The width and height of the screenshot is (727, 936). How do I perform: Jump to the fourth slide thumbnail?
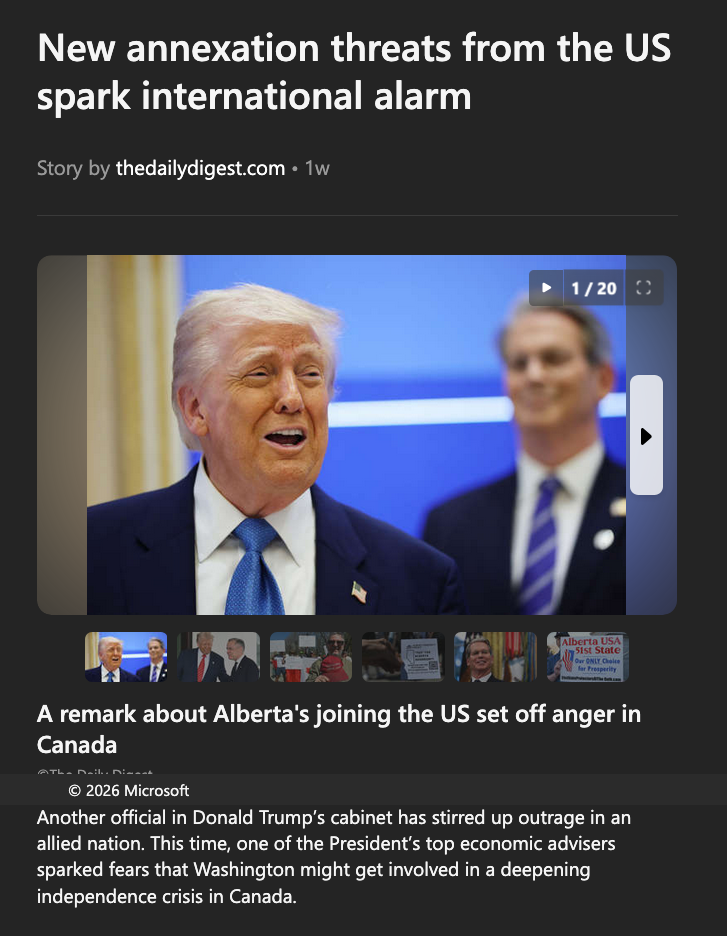[x=403, y=657]
